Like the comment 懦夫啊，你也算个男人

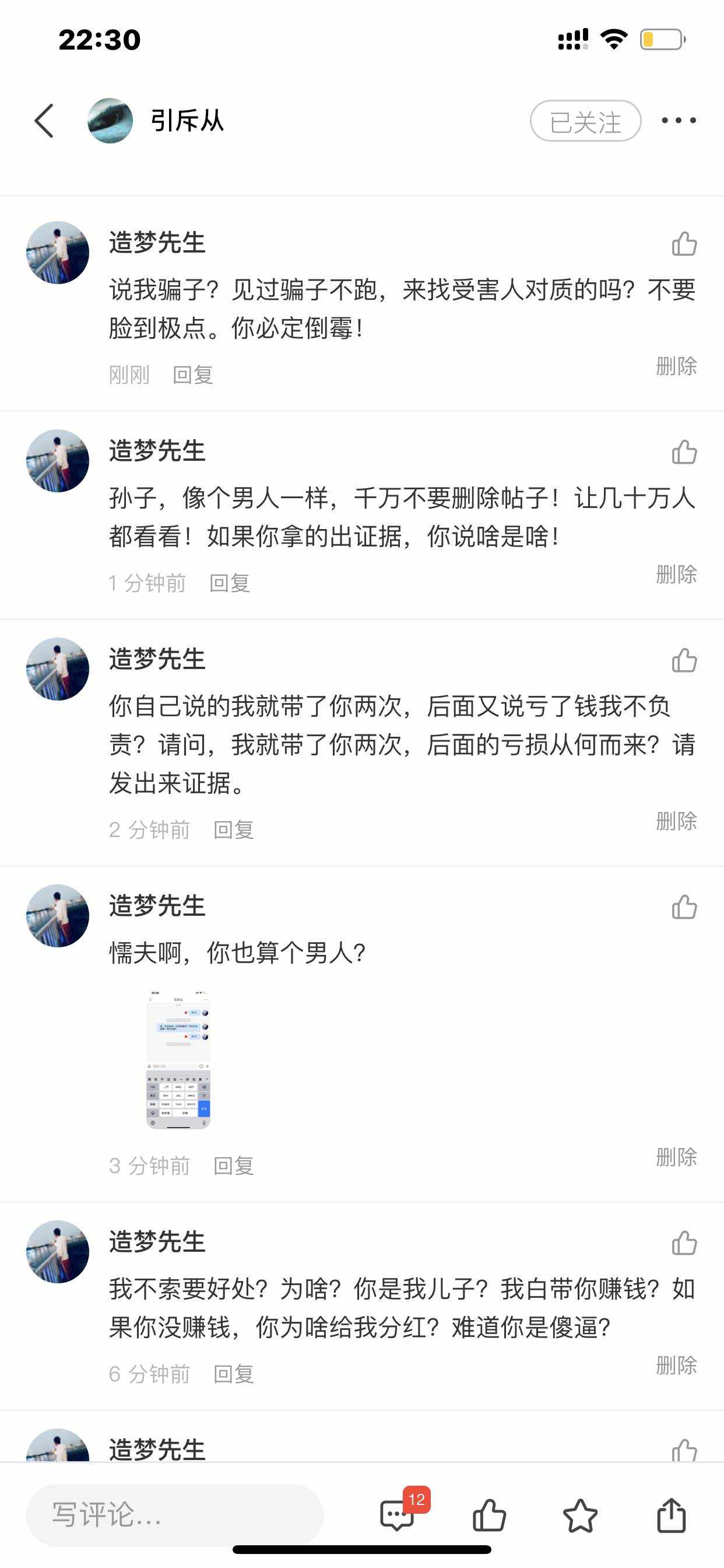click(684, 907)
